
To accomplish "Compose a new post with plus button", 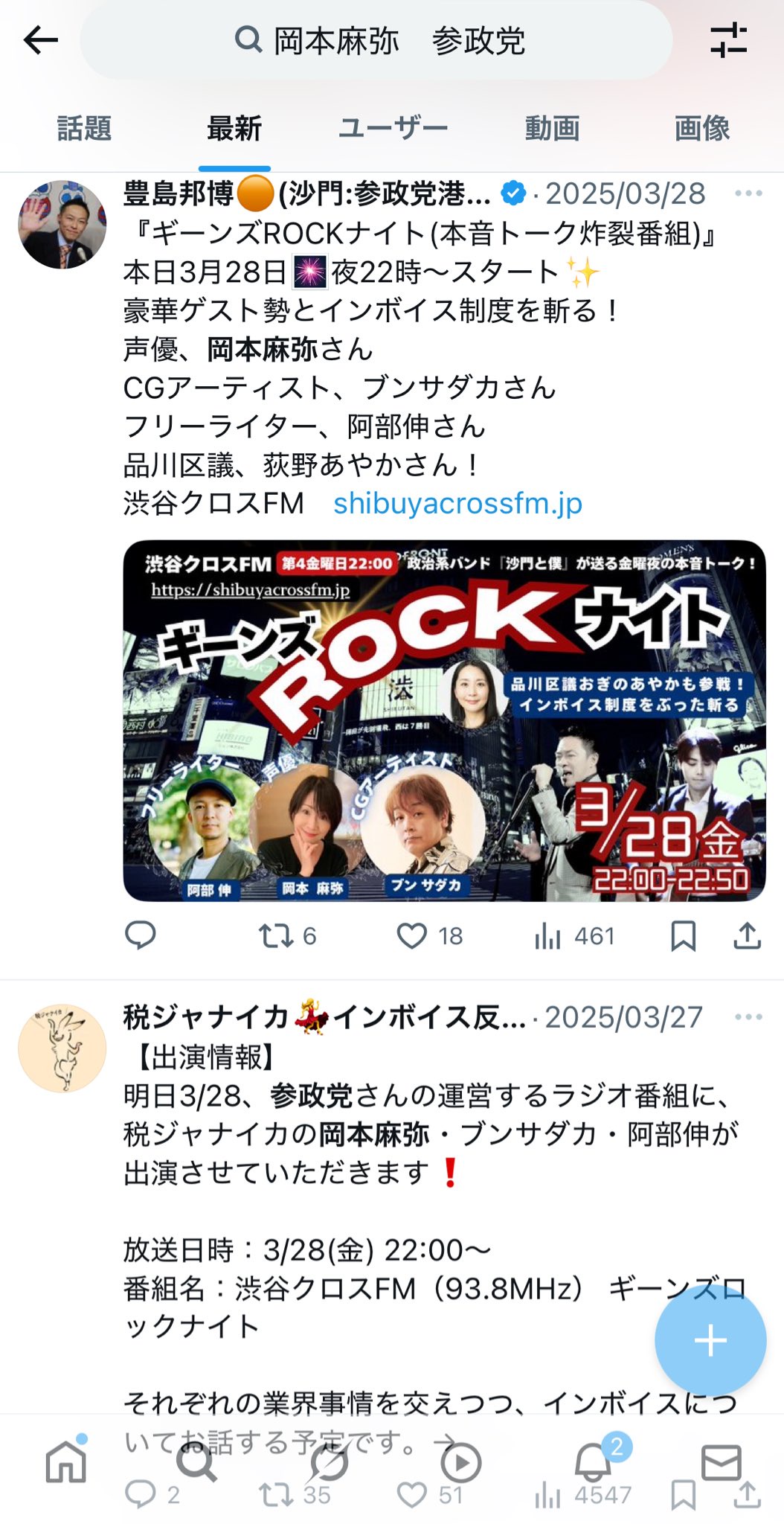I will [710, 1340].
